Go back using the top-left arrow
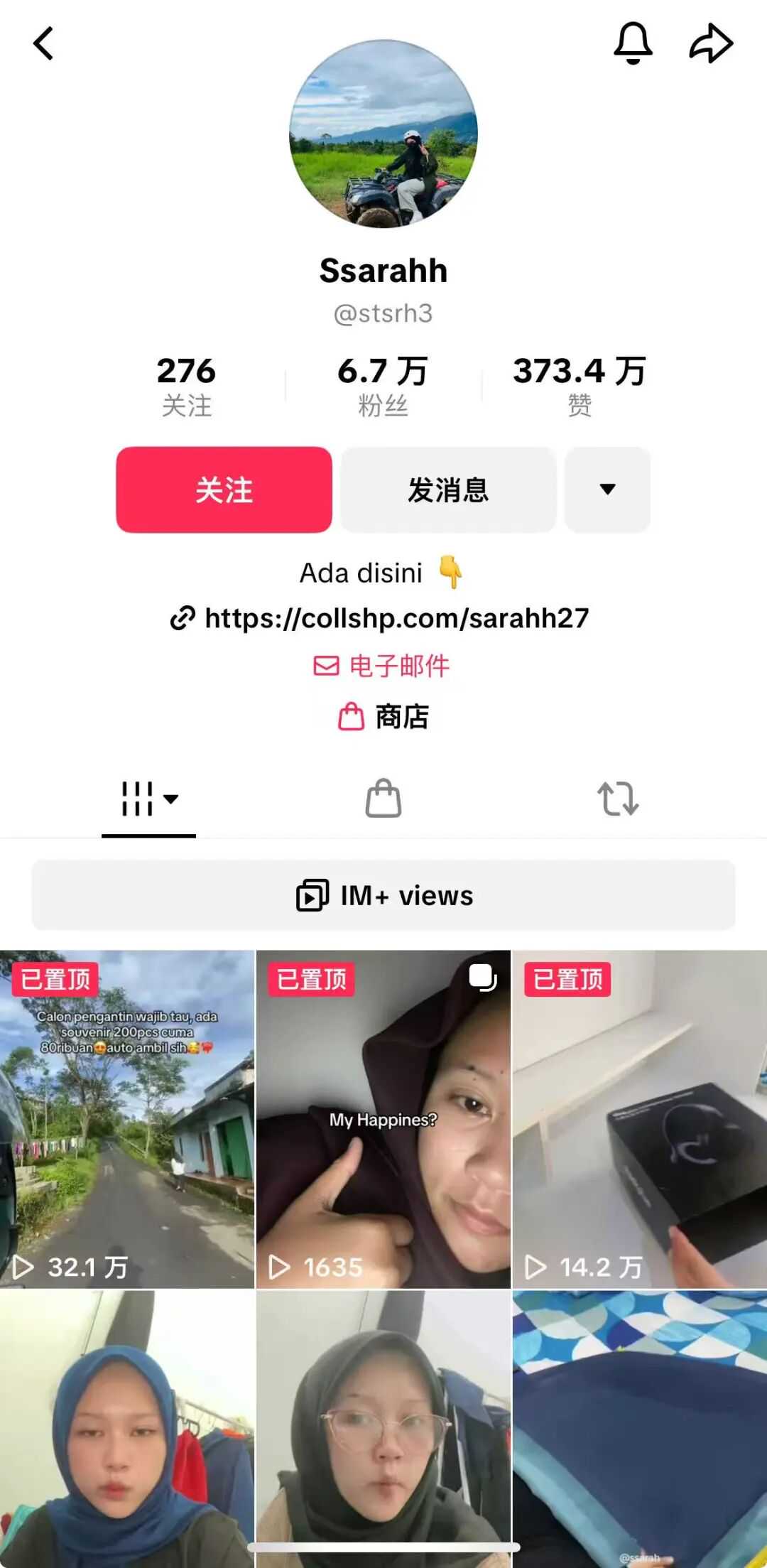Viewport: 767px width, 1568px height. coord(43,43)
